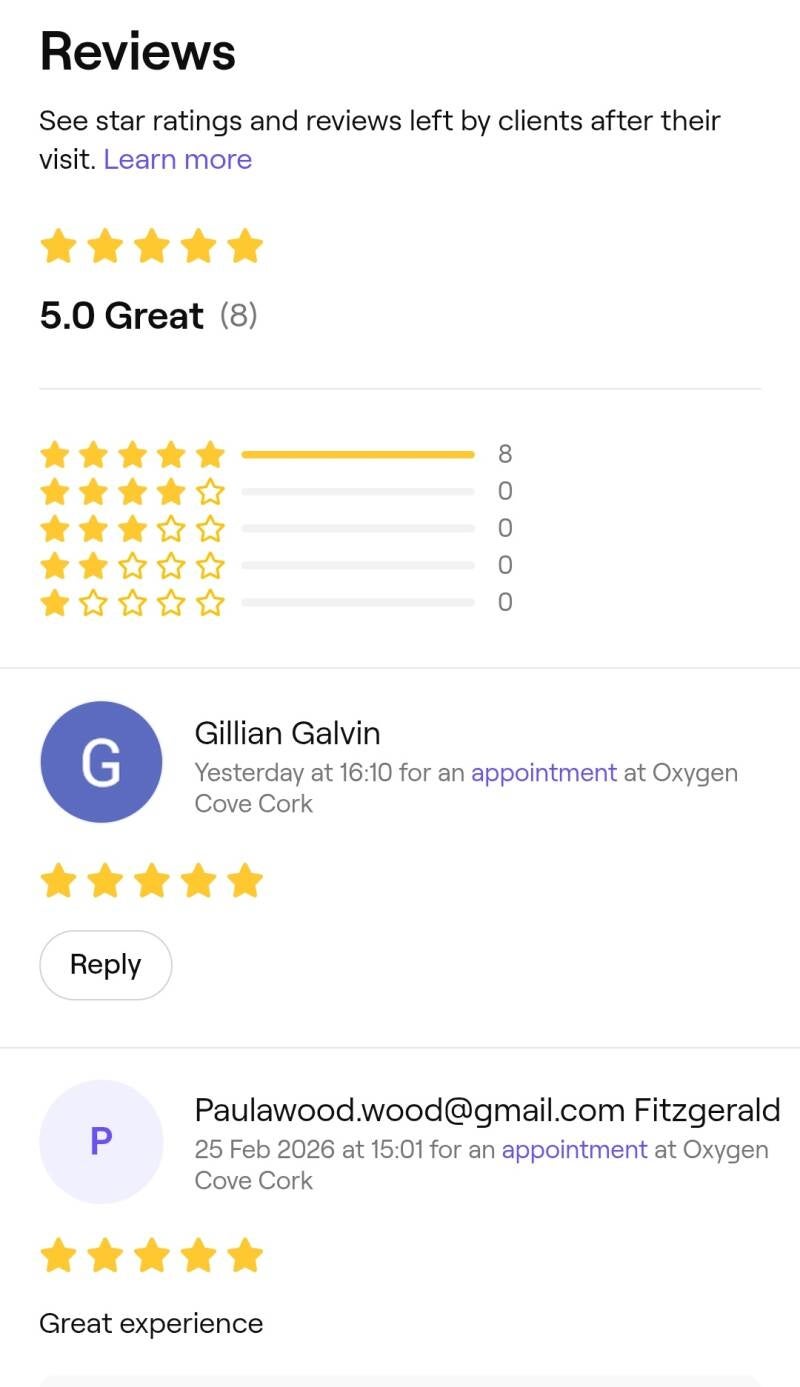This screenshot has width=800, height=1387.
Task: Open the Learn more link
Action: coord(178,160)
